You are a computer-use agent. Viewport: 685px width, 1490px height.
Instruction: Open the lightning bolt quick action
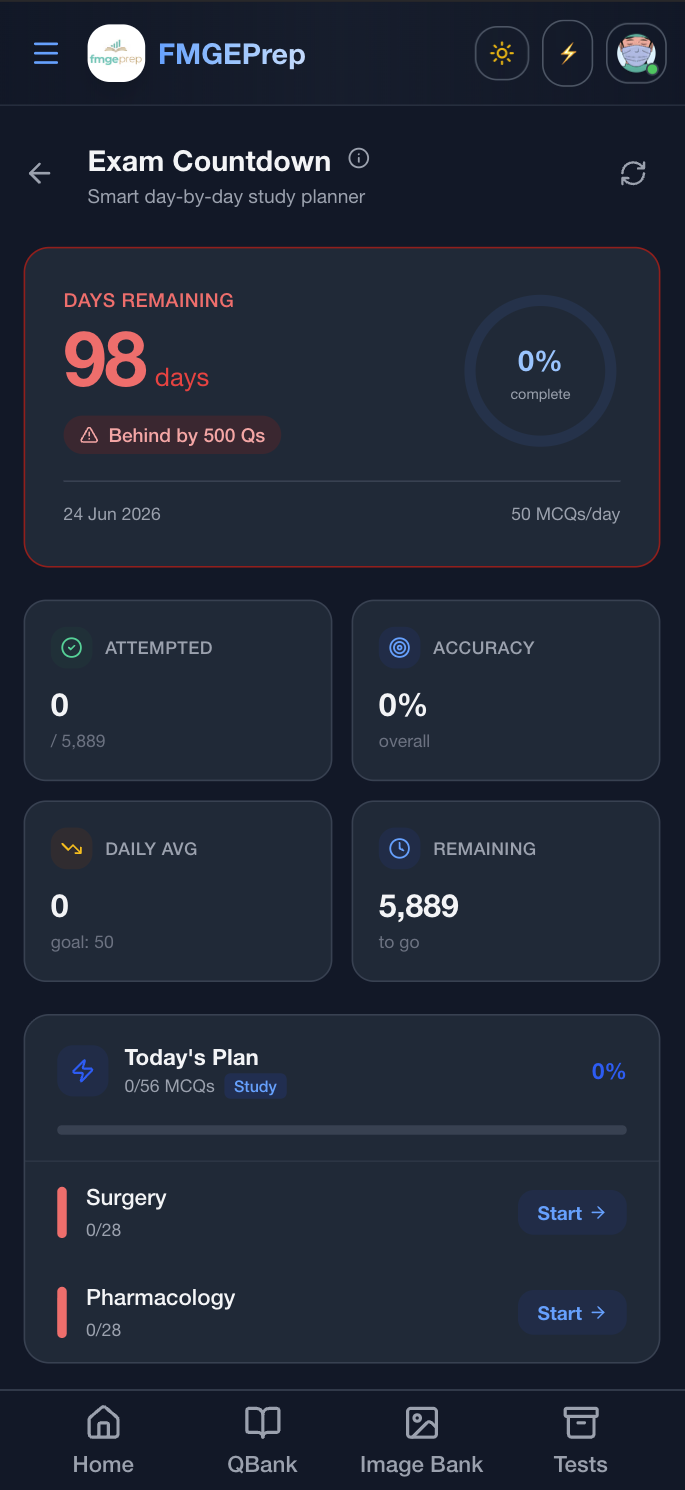(x=568, y=53)
